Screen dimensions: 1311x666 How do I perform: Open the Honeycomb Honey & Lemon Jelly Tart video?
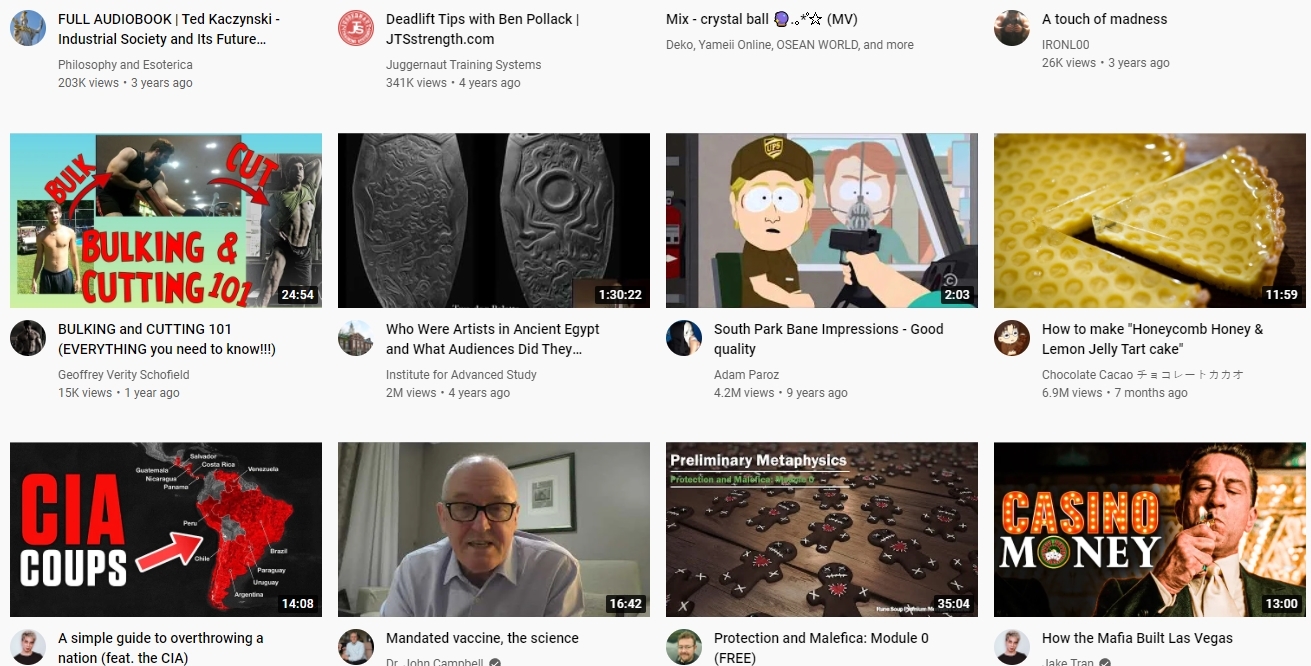point(1150,220)
